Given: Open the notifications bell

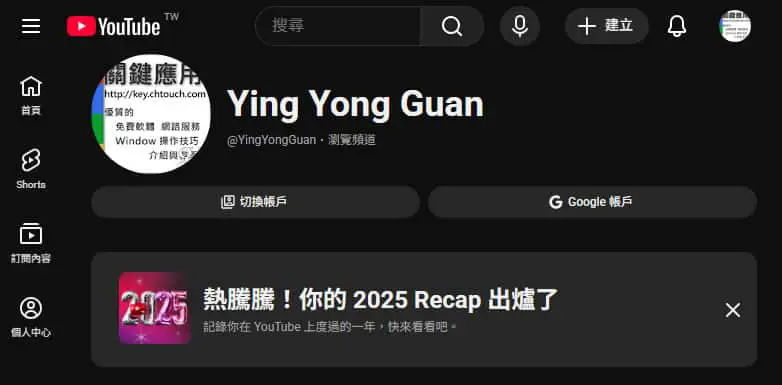Looking at the screenshot, I should tap(677, 26).
